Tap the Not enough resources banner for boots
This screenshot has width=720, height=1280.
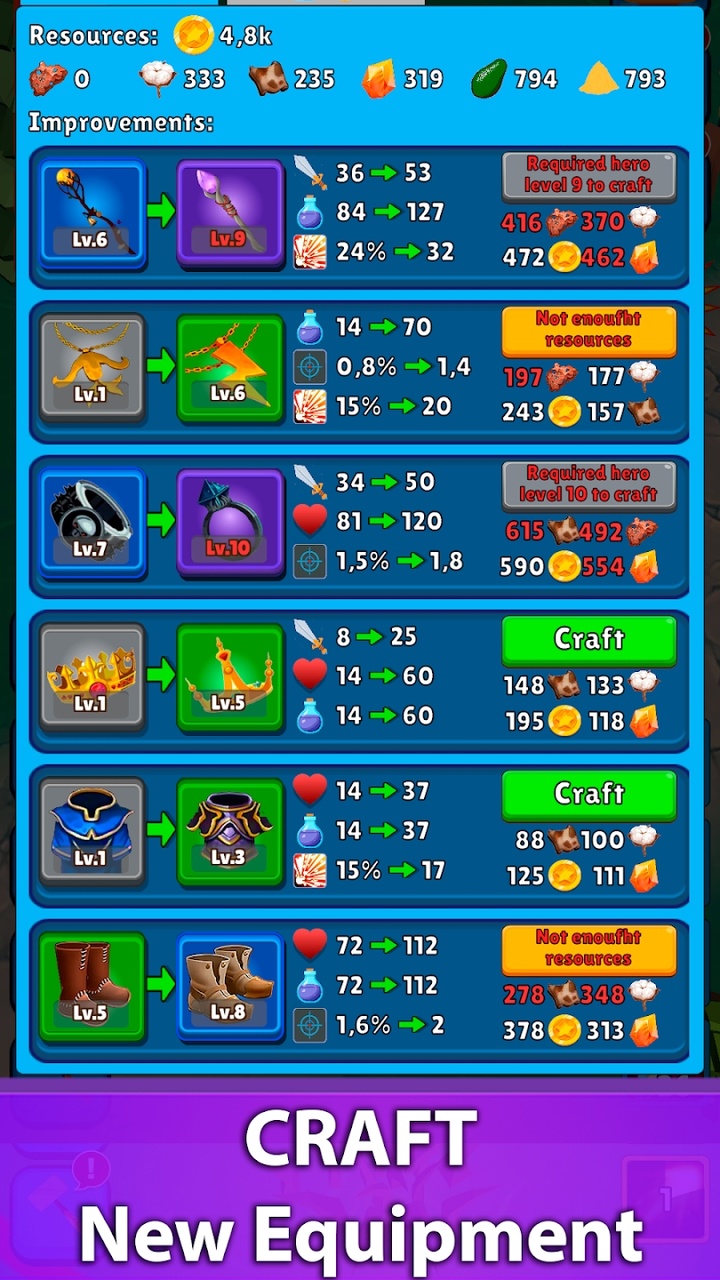click(x=588, y=952)
